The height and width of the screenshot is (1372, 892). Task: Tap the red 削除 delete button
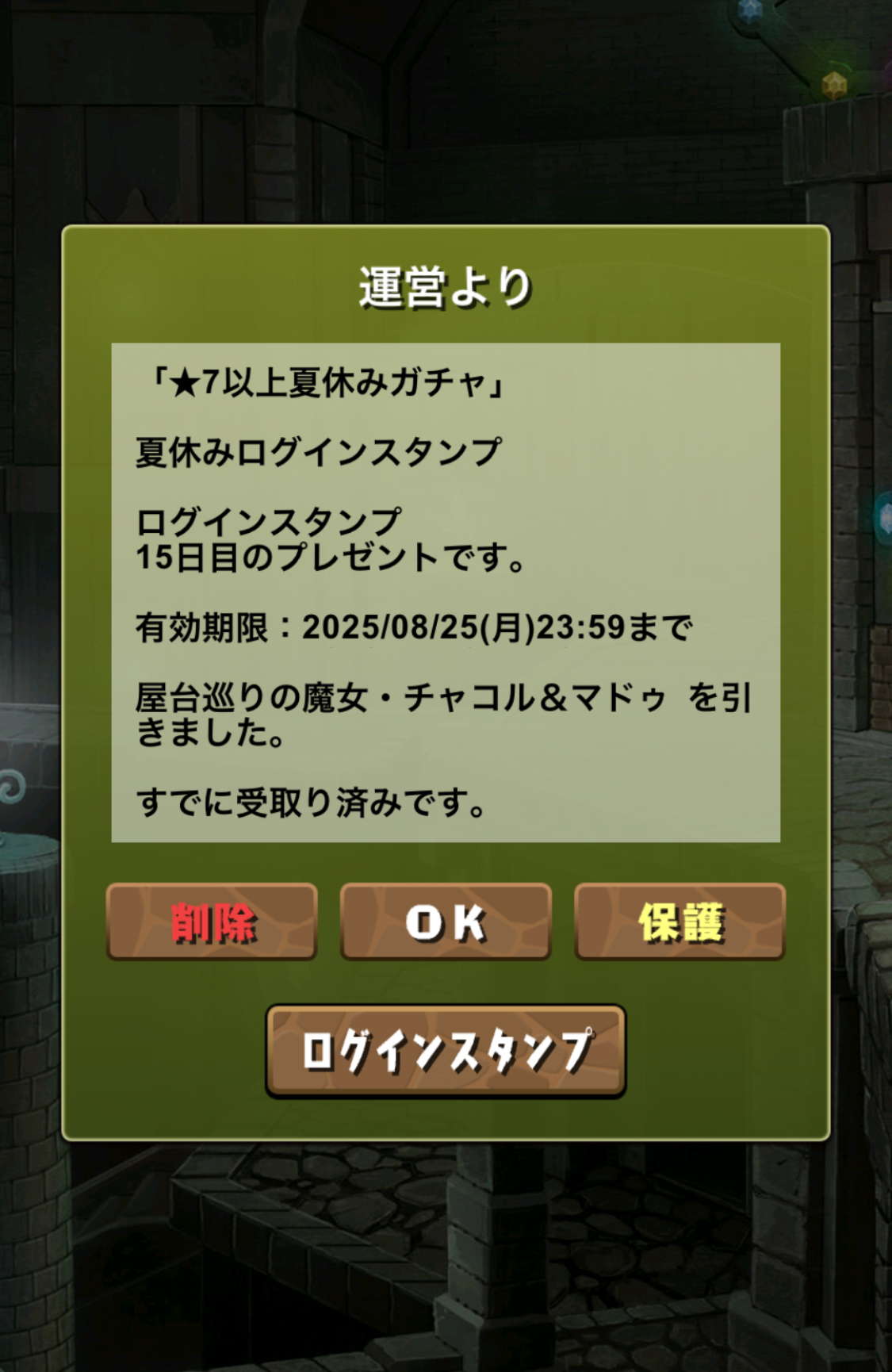212,922
